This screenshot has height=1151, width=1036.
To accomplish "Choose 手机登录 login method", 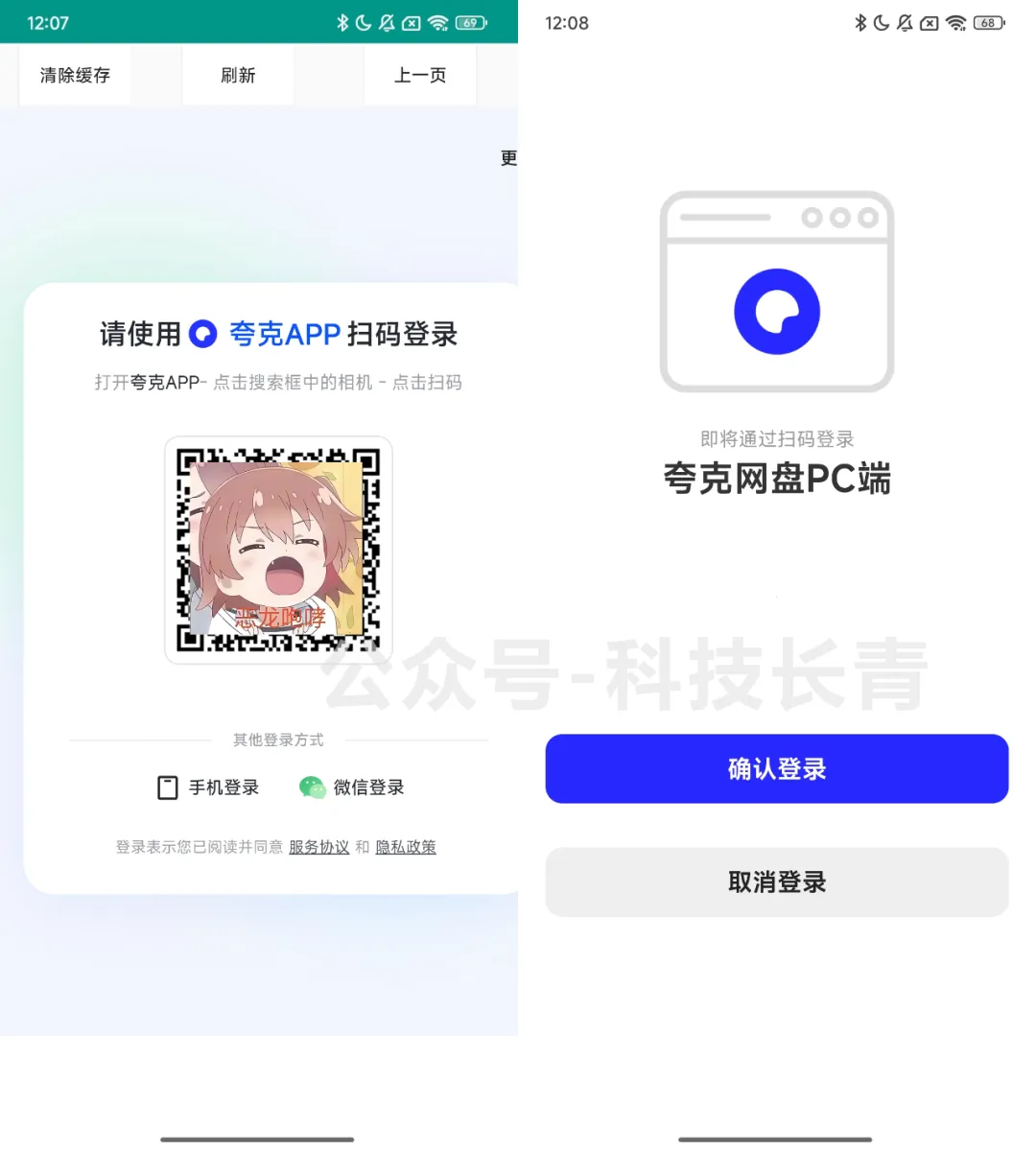I will pyautogui.click(x=208, y=787).
